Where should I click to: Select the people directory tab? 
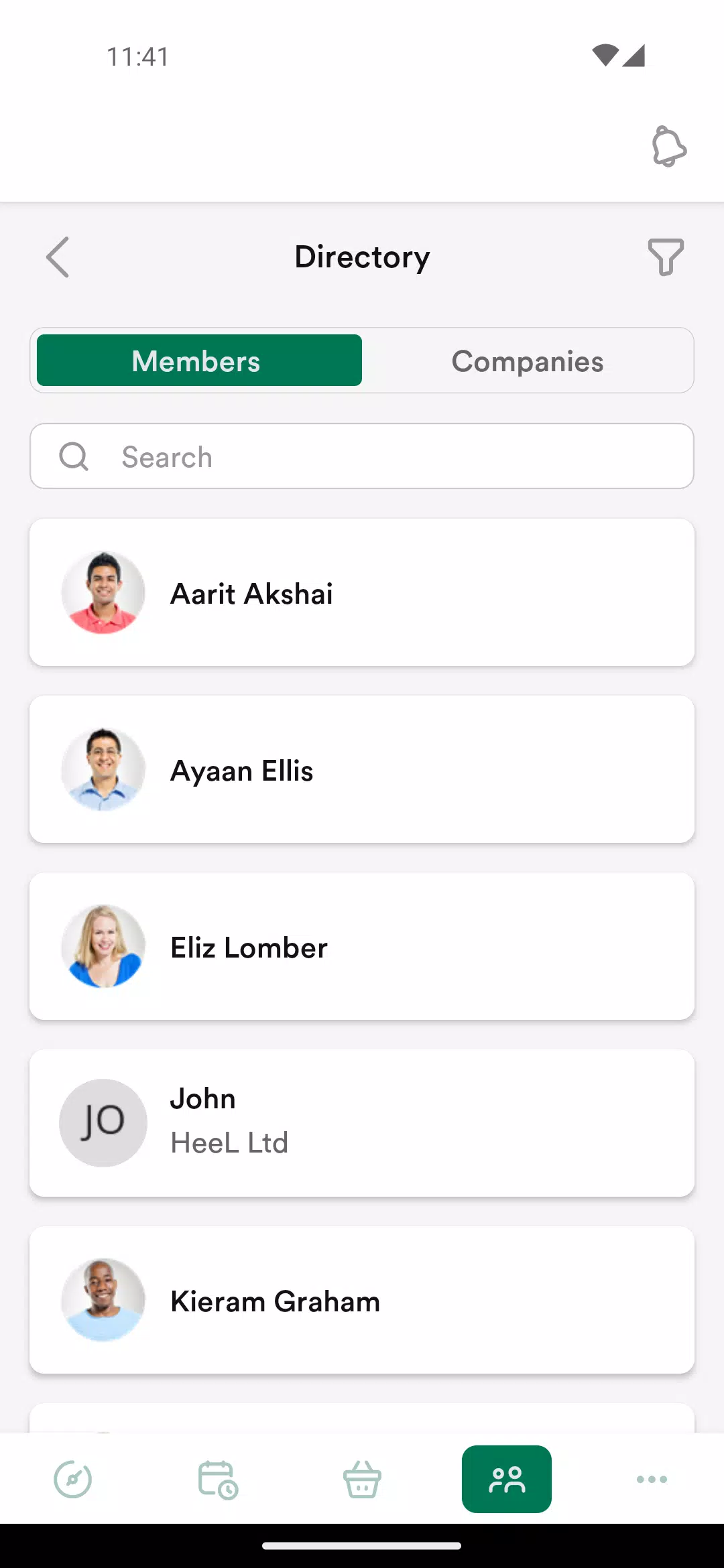(x=507, y=1479)
